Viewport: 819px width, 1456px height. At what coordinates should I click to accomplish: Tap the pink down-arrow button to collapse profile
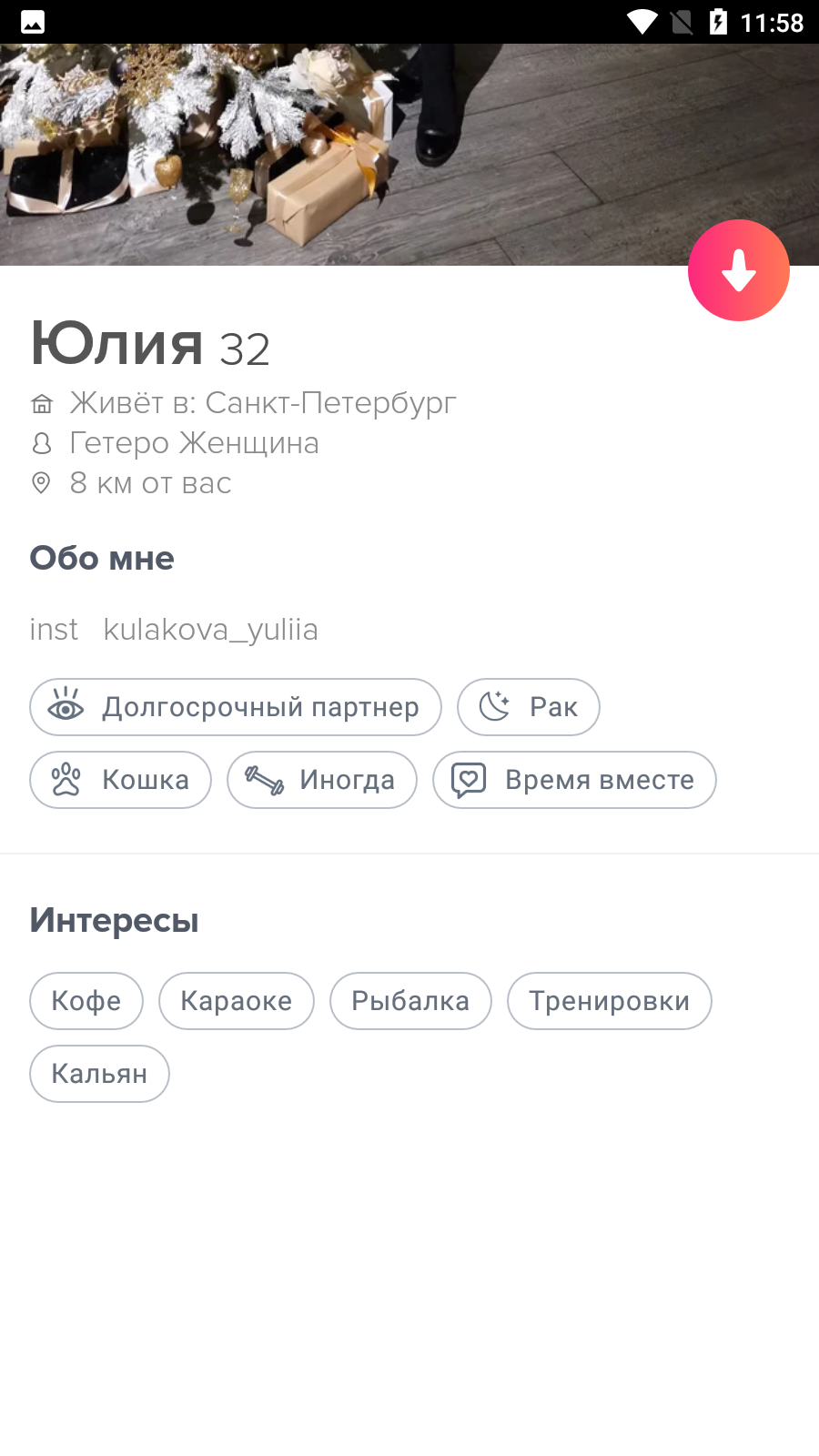tap(738, 270)
